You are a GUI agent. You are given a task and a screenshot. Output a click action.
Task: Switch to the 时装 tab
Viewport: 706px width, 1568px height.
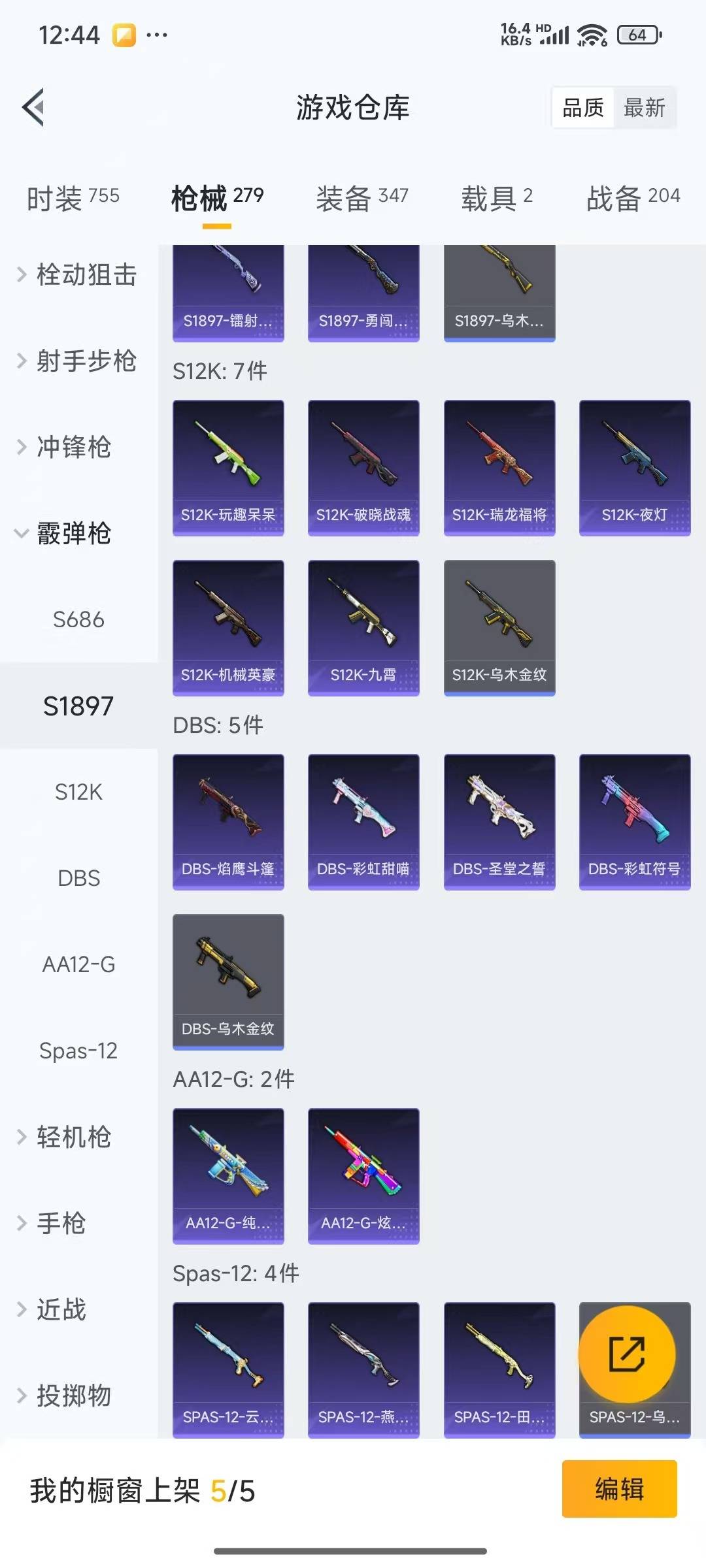(73, 197)
